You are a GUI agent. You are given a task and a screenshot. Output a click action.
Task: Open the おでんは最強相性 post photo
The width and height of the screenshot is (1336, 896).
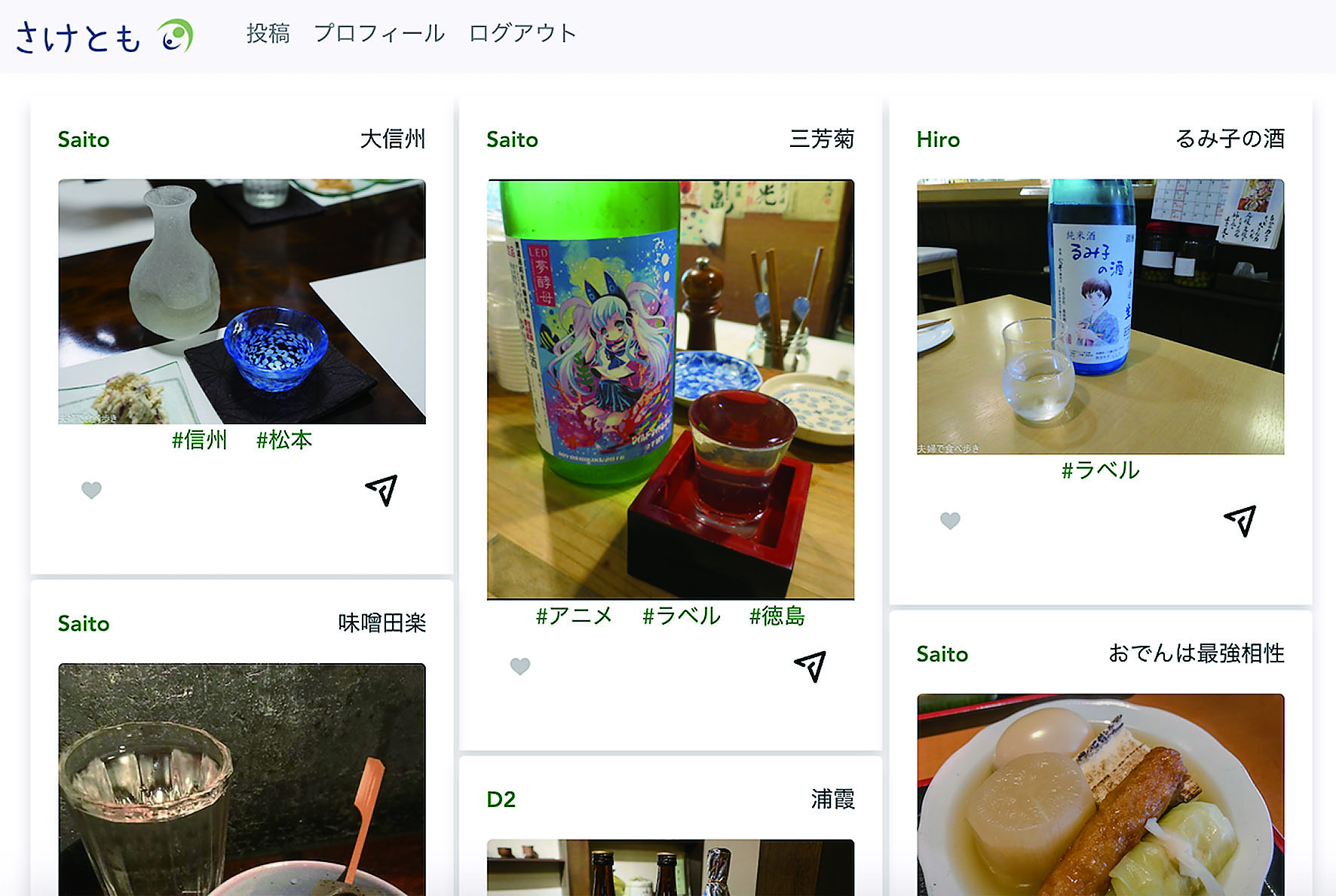(x=1100, y=795)
